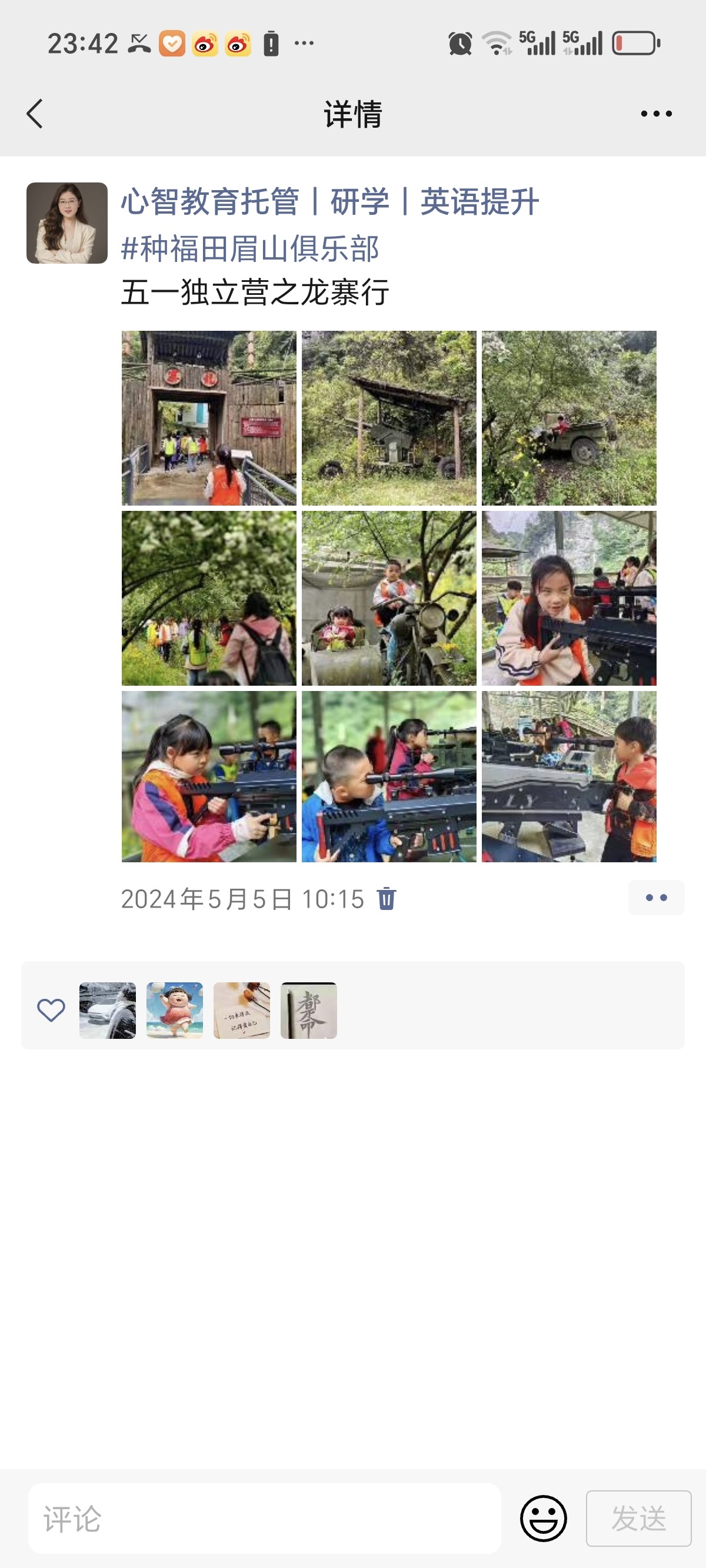Open the liker with the calligraphy avatar
The height and width of the screenshot is (1568, 706).
(308, 1011)
